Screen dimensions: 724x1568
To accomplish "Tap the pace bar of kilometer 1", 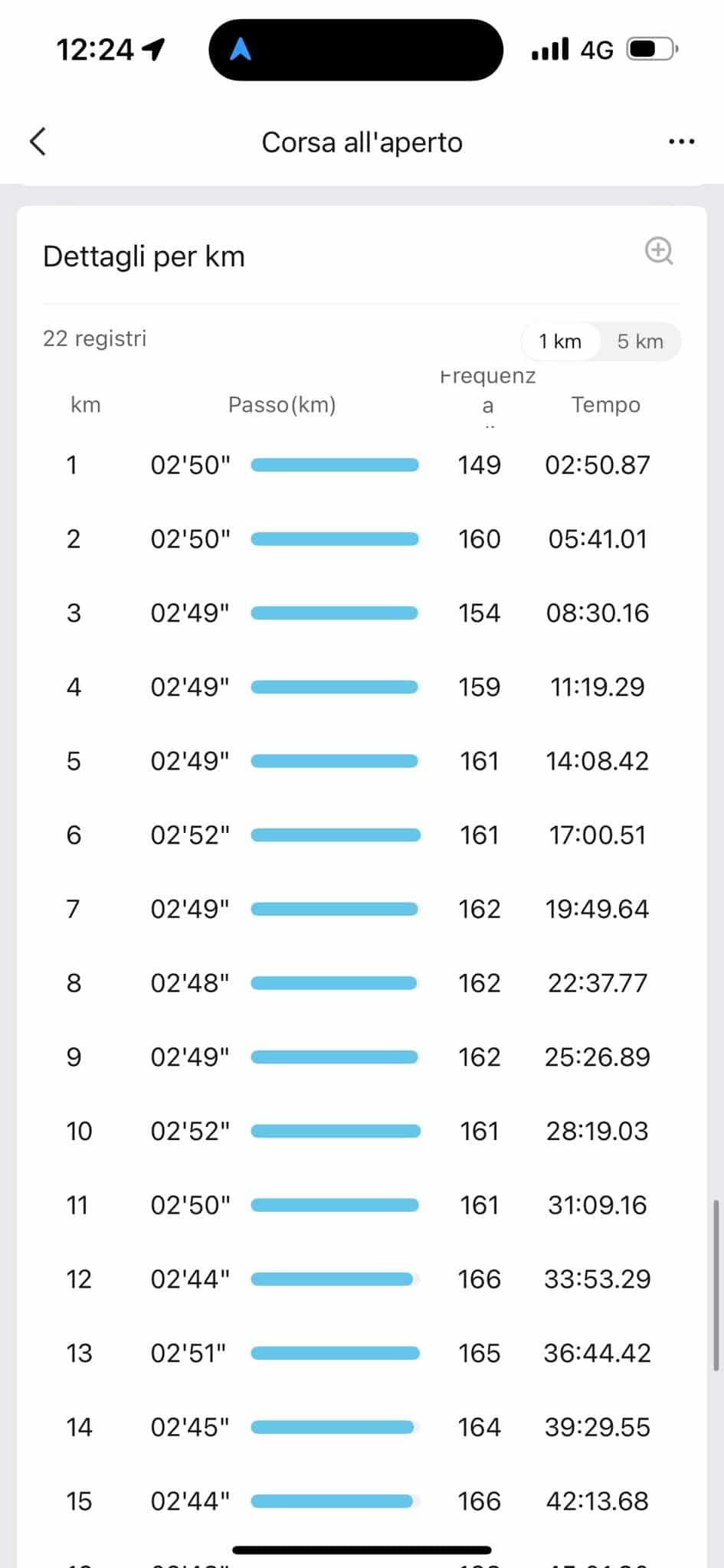I will 335,465.
